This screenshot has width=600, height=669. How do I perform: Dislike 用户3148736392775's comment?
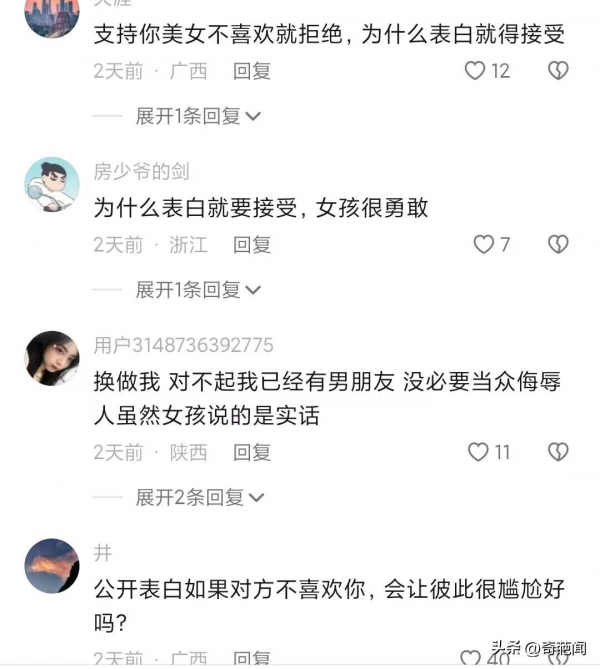coord(559,452)
